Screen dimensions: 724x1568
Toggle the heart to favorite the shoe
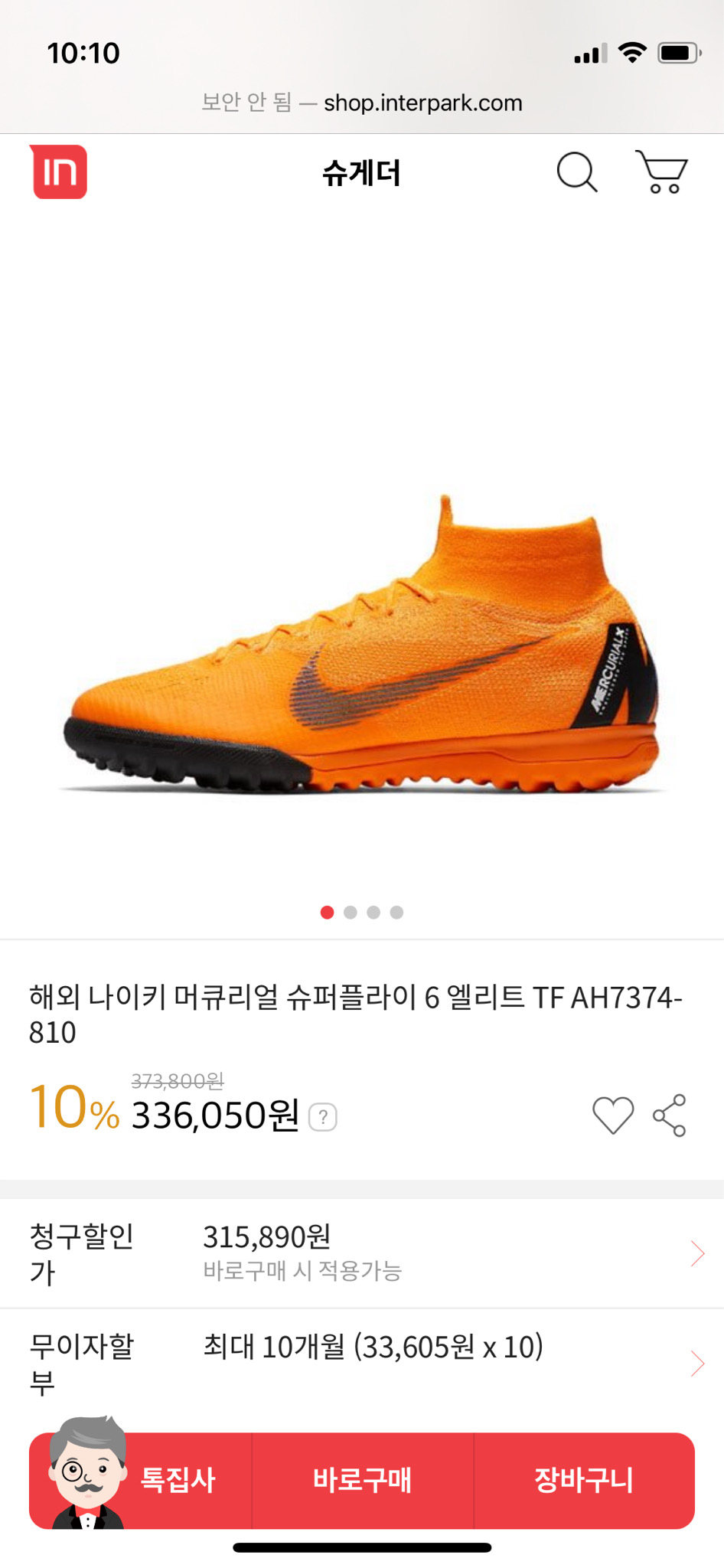pyautogui.click(x=613, y=1117)
